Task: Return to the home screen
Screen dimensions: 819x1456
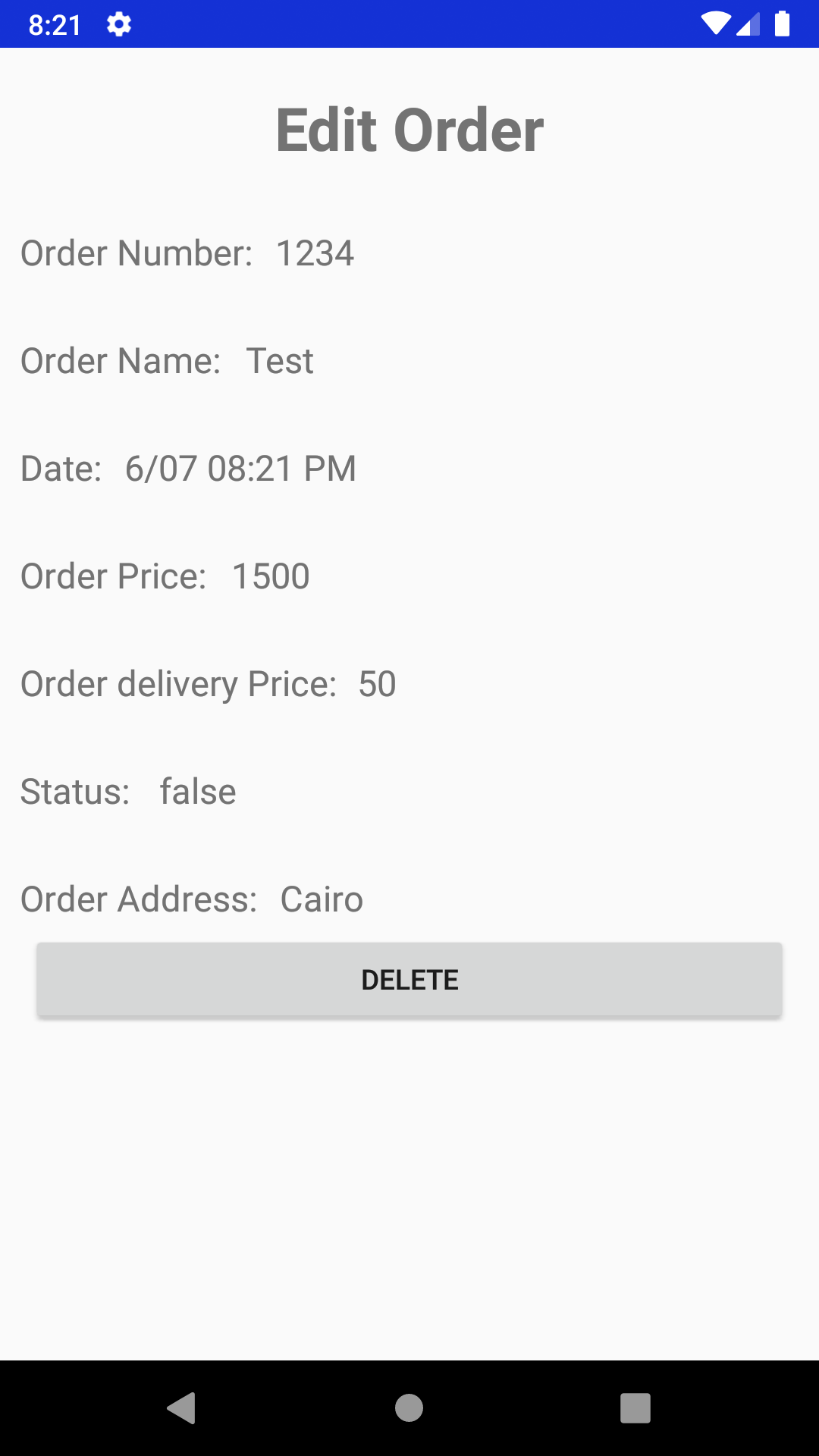Action: coord(409,1408)
